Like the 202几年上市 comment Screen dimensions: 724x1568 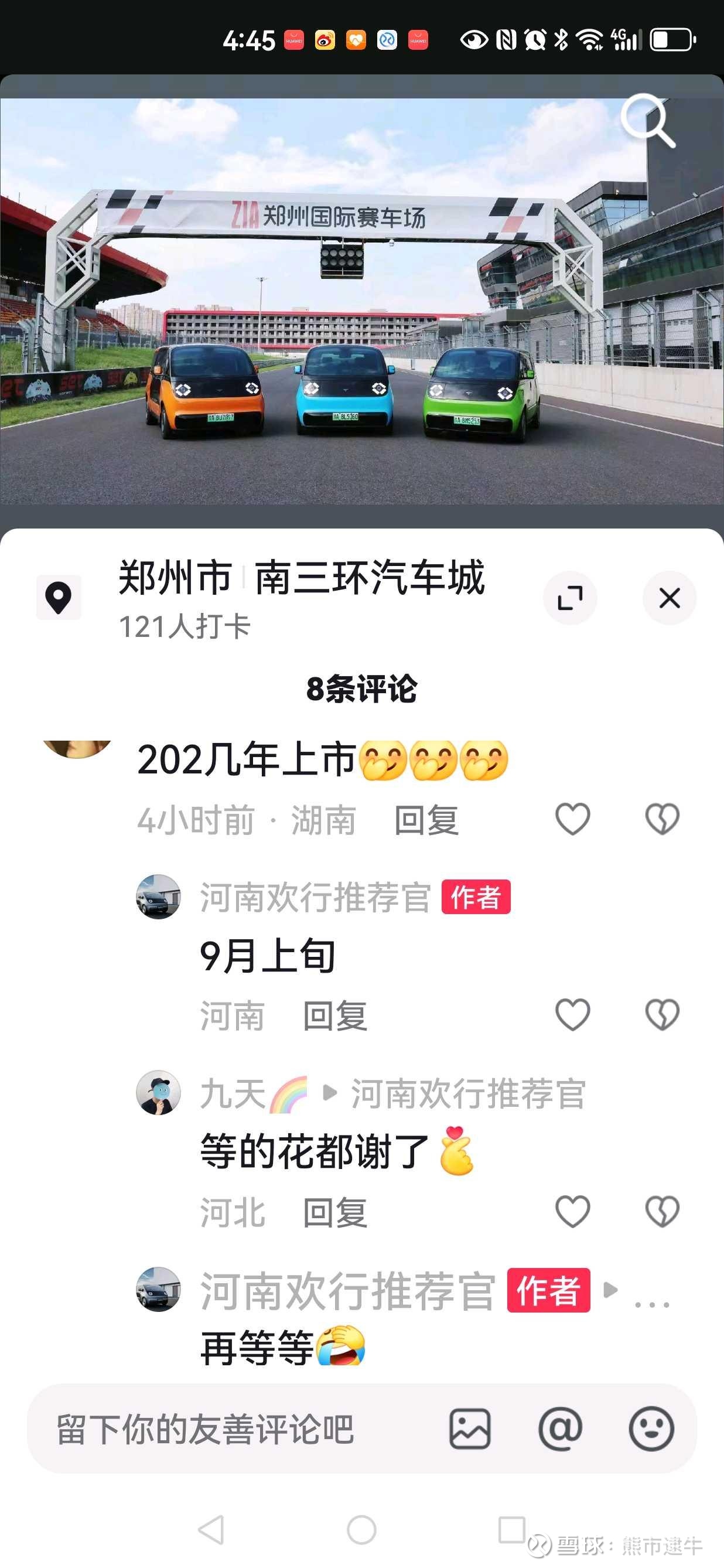coord(572,819)
